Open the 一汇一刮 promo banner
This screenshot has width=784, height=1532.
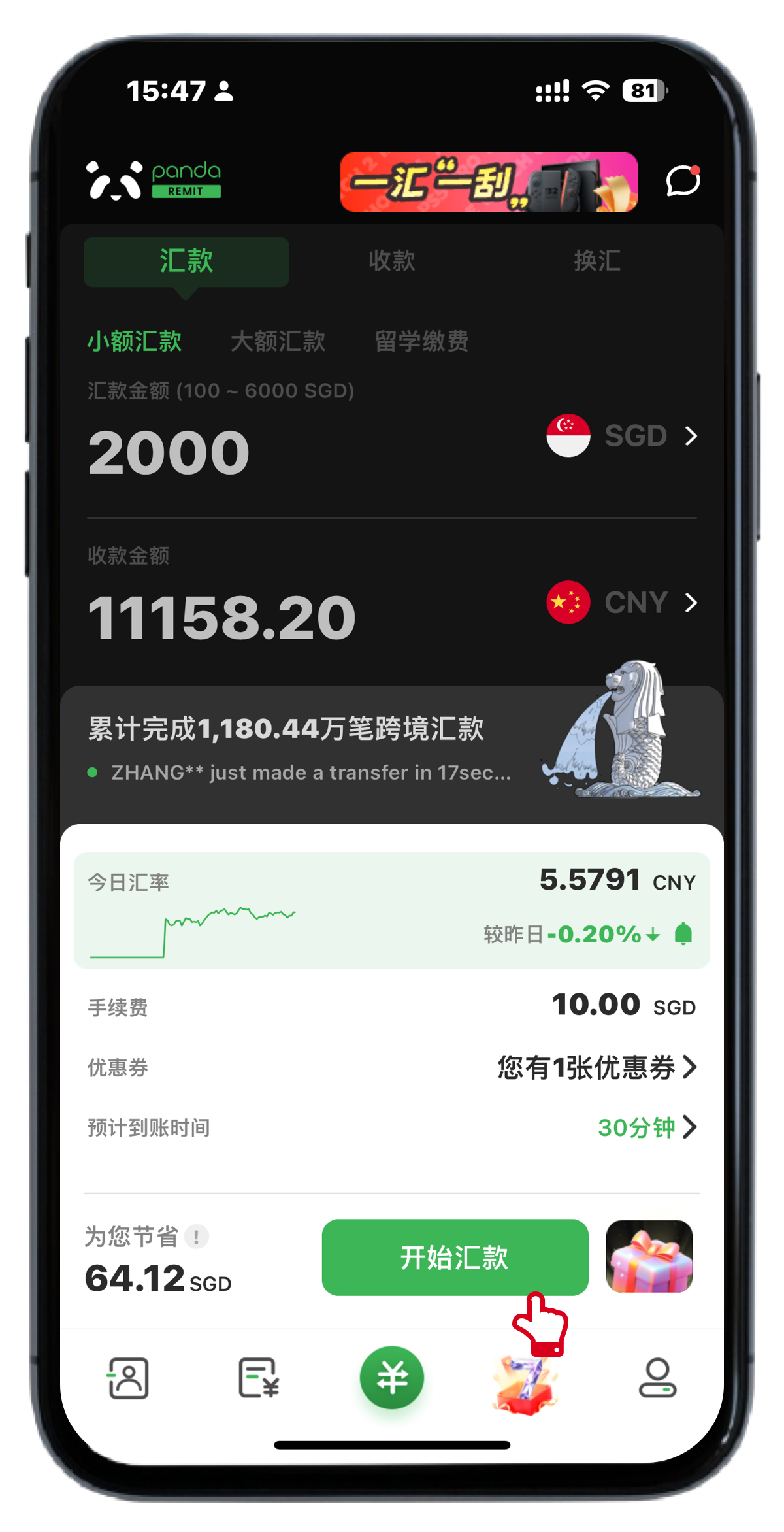point(489,182)
